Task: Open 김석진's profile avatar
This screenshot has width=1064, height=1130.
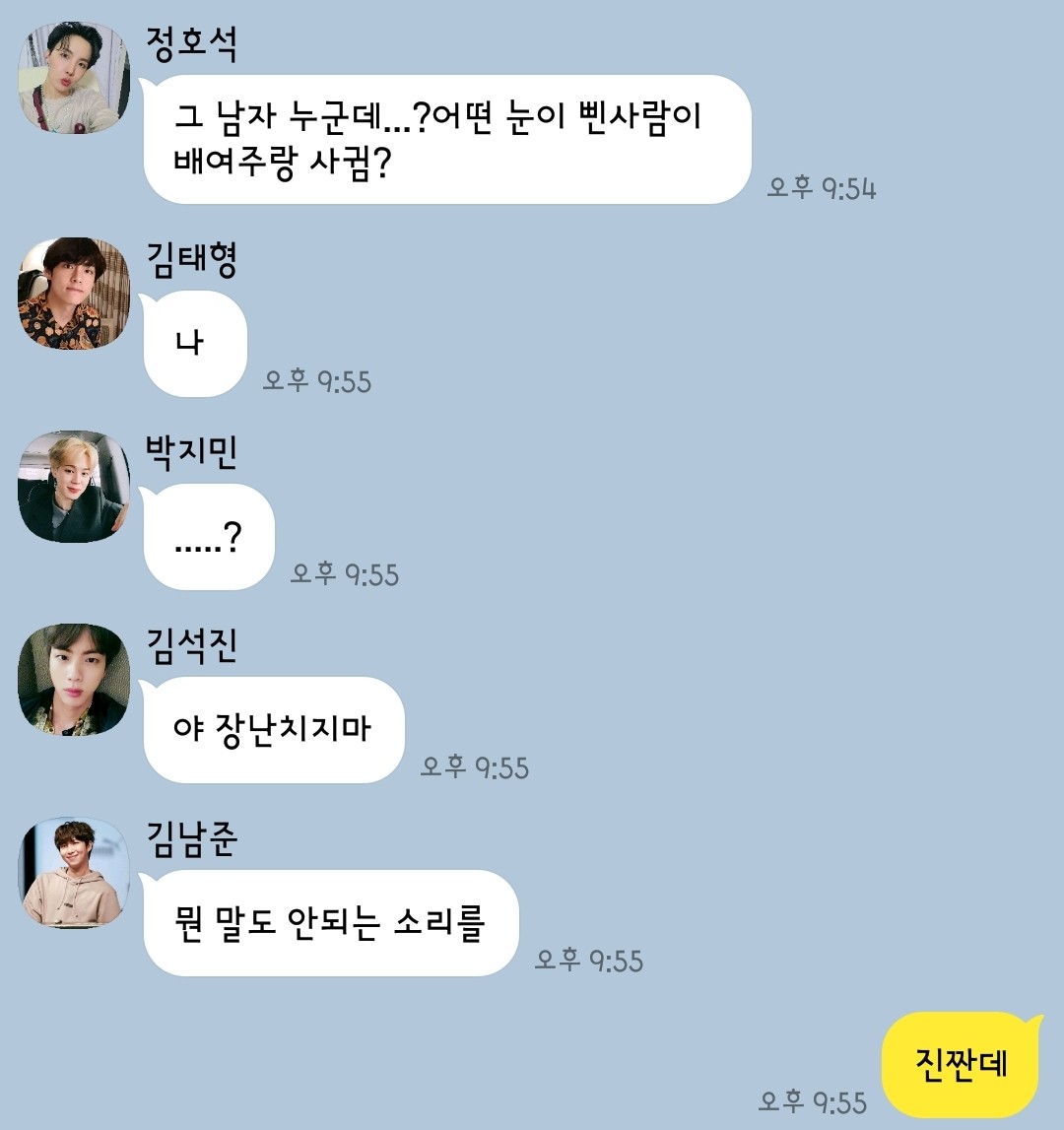Action: (74, 679)
